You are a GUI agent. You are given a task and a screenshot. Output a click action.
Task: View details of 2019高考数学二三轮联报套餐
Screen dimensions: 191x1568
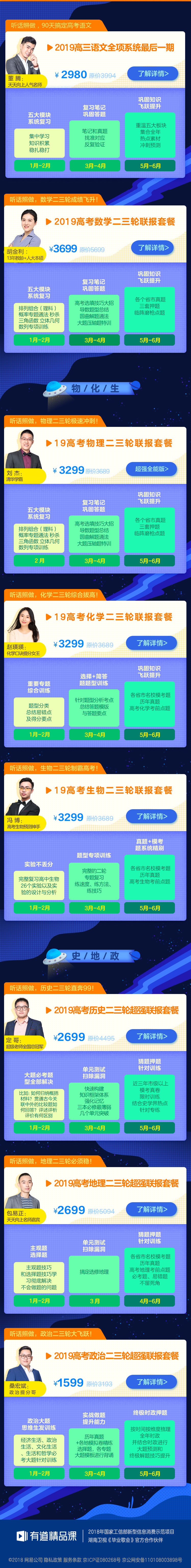(152, 248)
